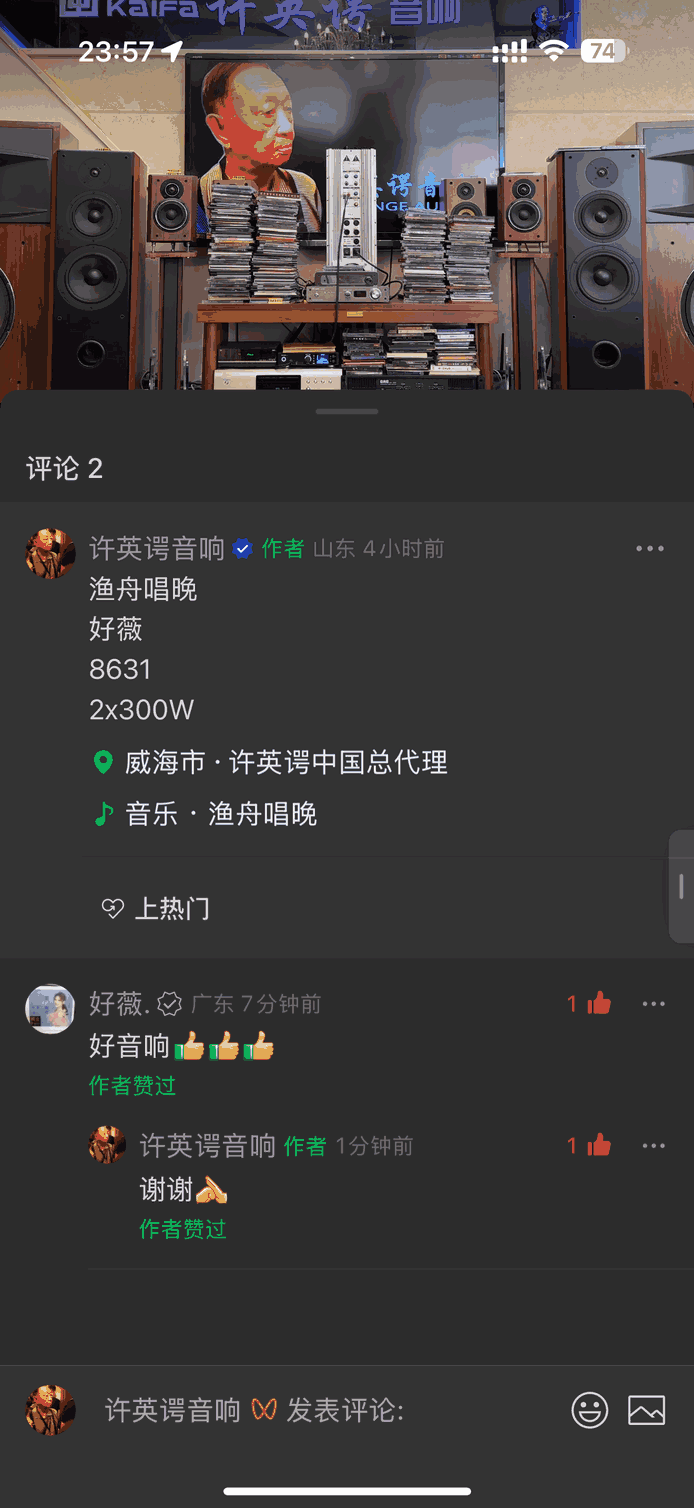Like 好薇's comment 好音响
694x1508 pixels.
pyautogui.click(x=598, y=1004)
